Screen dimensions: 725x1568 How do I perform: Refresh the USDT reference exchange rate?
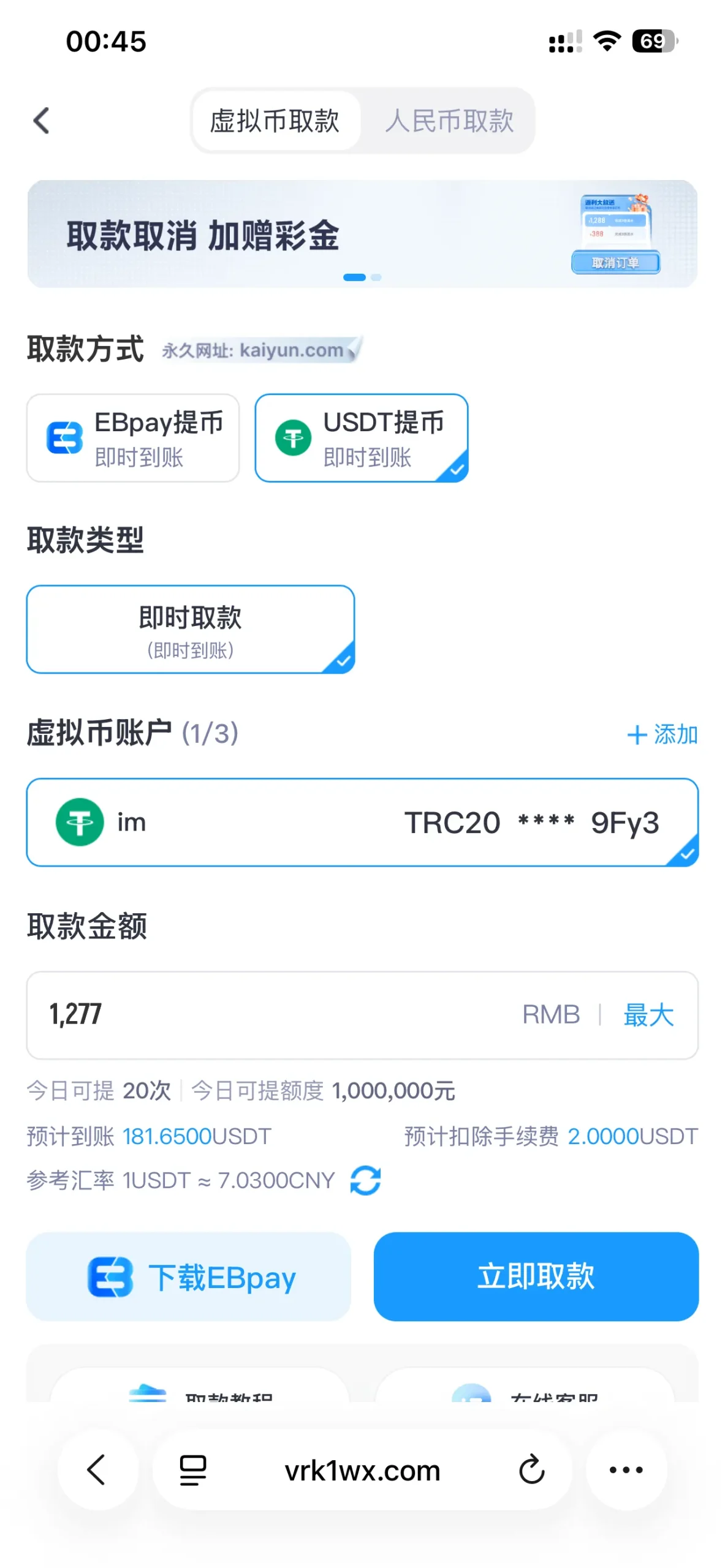[365, 1180]
